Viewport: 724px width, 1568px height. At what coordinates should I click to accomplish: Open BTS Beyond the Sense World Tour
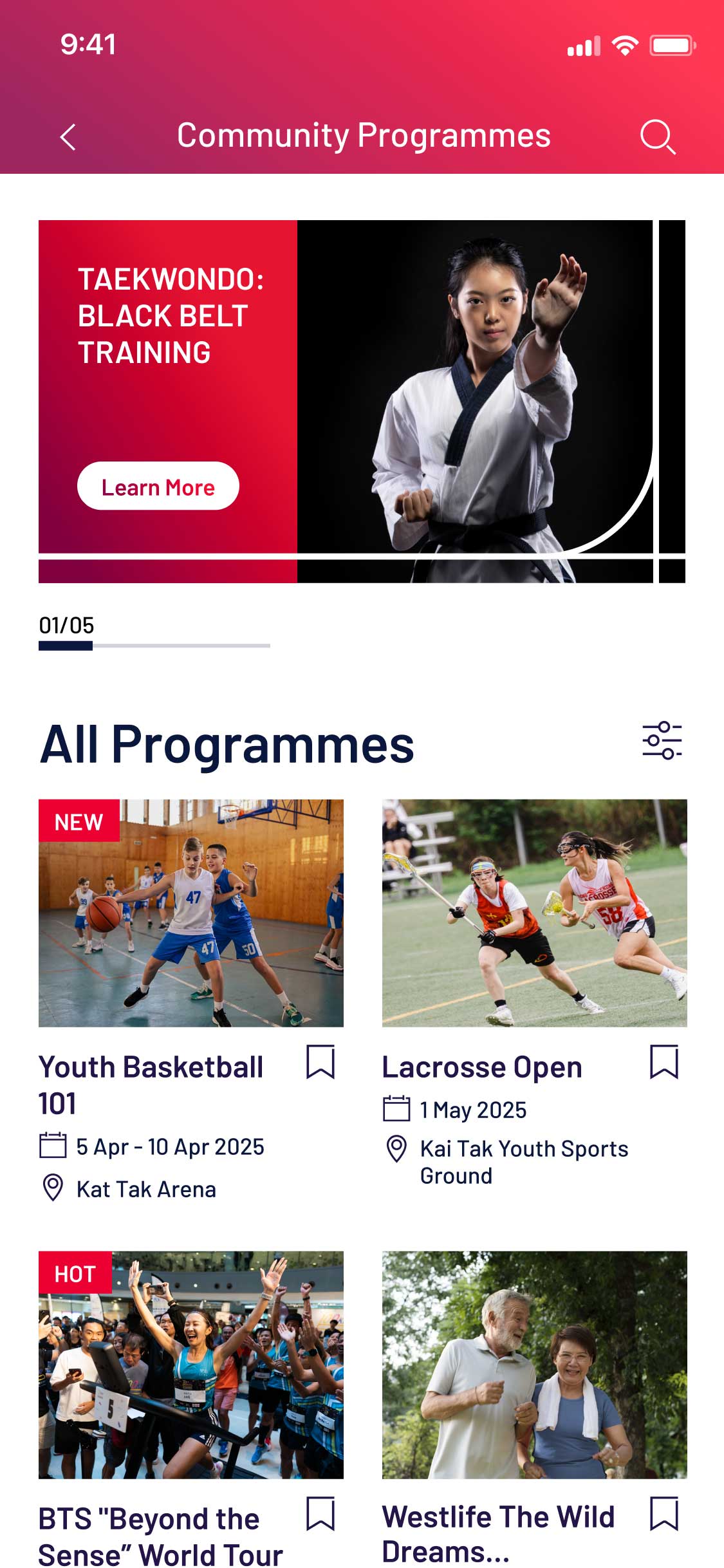pyautogui.click(x=190, y=1365)
